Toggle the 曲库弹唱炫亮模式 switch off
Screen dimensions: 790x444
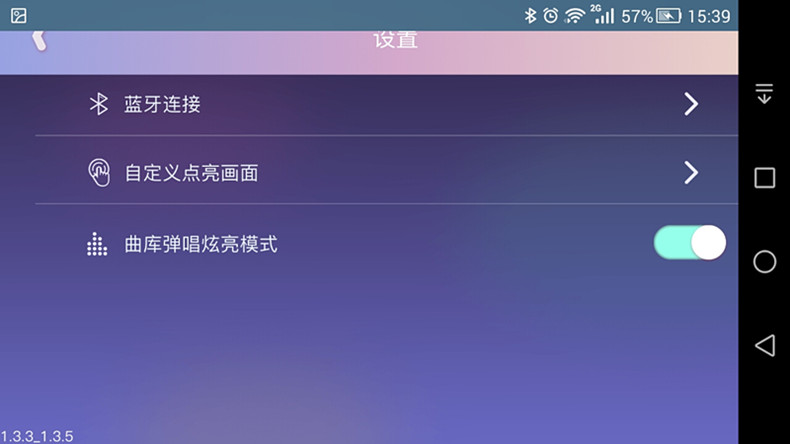(x=689, y=243)
